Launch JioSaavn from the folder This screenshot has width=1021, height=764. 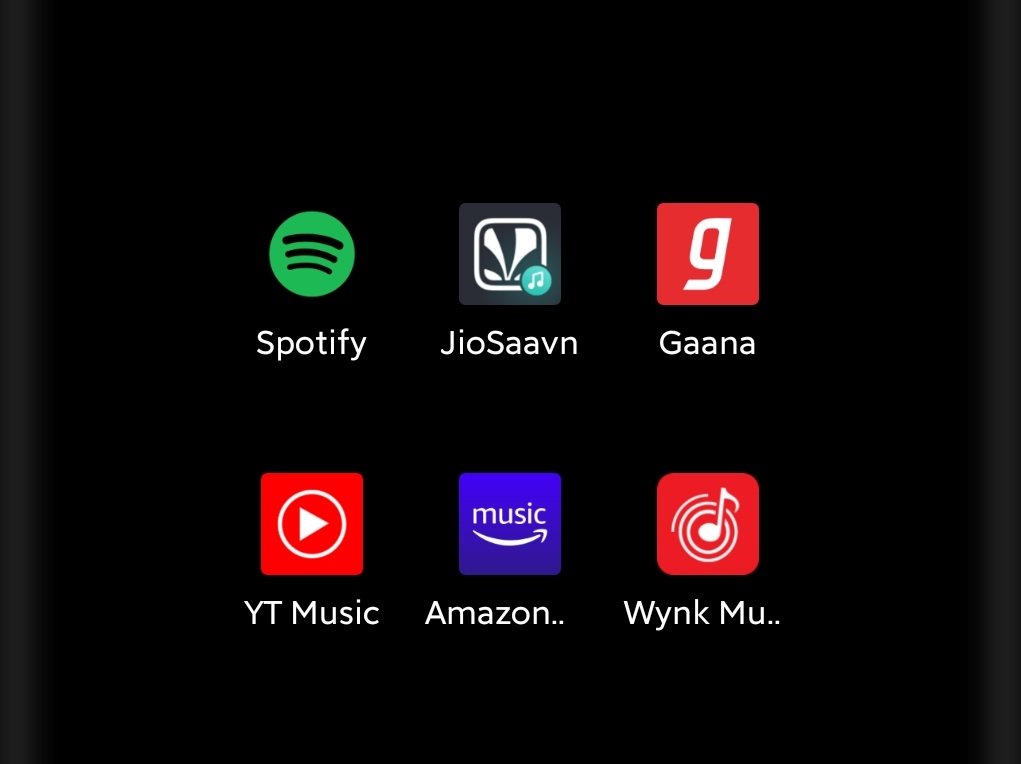(x=509, y=254)
